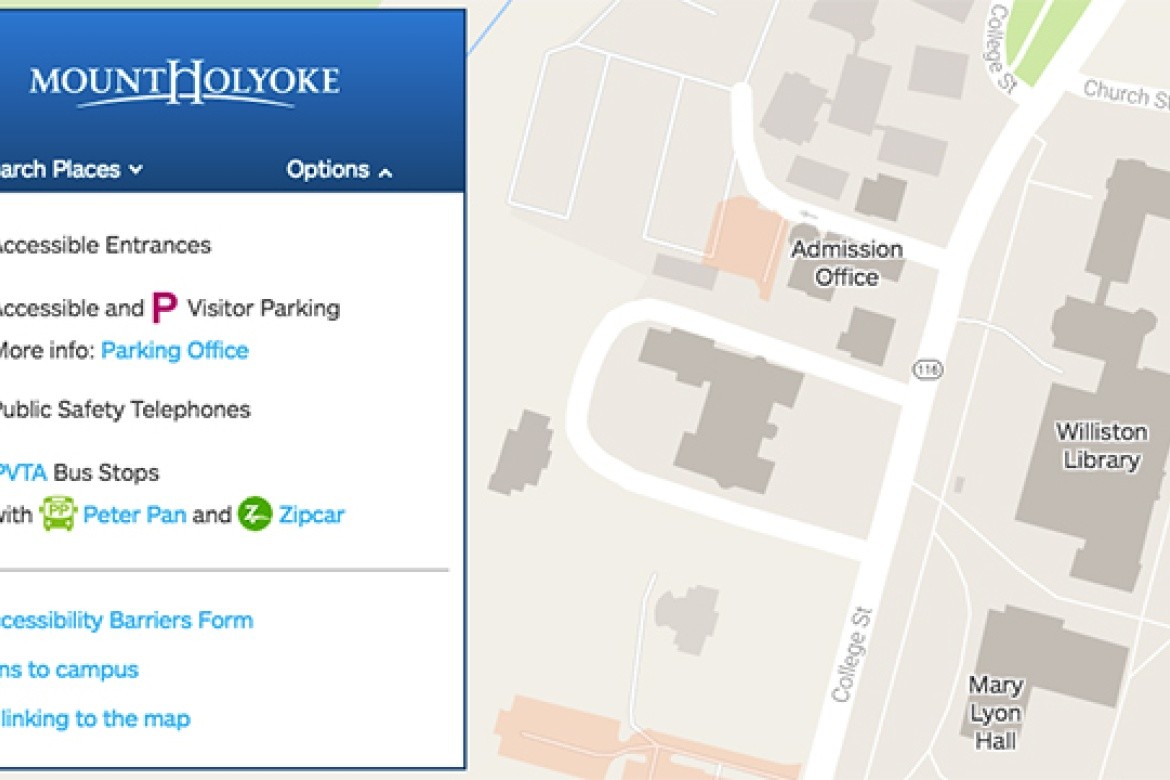Screen dimensions: 1170x780
Task: Open the Parking Office link
Action: click(175, 351)
